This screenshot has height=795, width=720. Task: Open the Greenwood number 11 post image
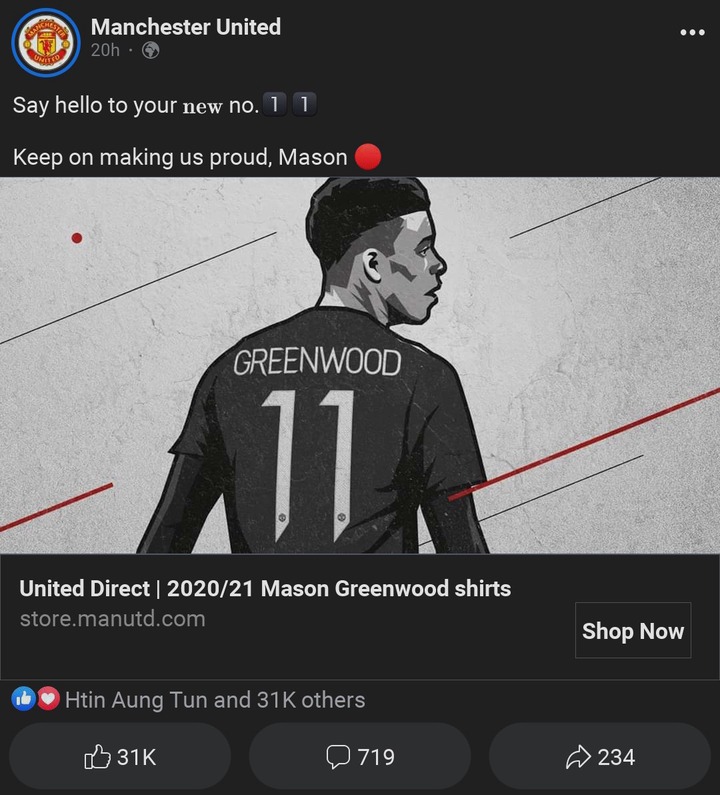click(x=360, y=365)
